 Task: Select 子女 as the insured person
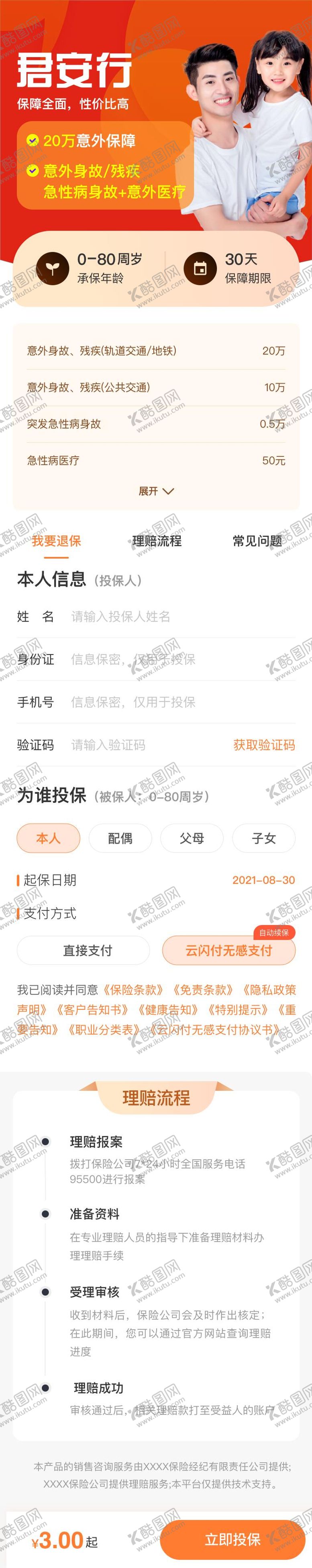coord(264,838)
